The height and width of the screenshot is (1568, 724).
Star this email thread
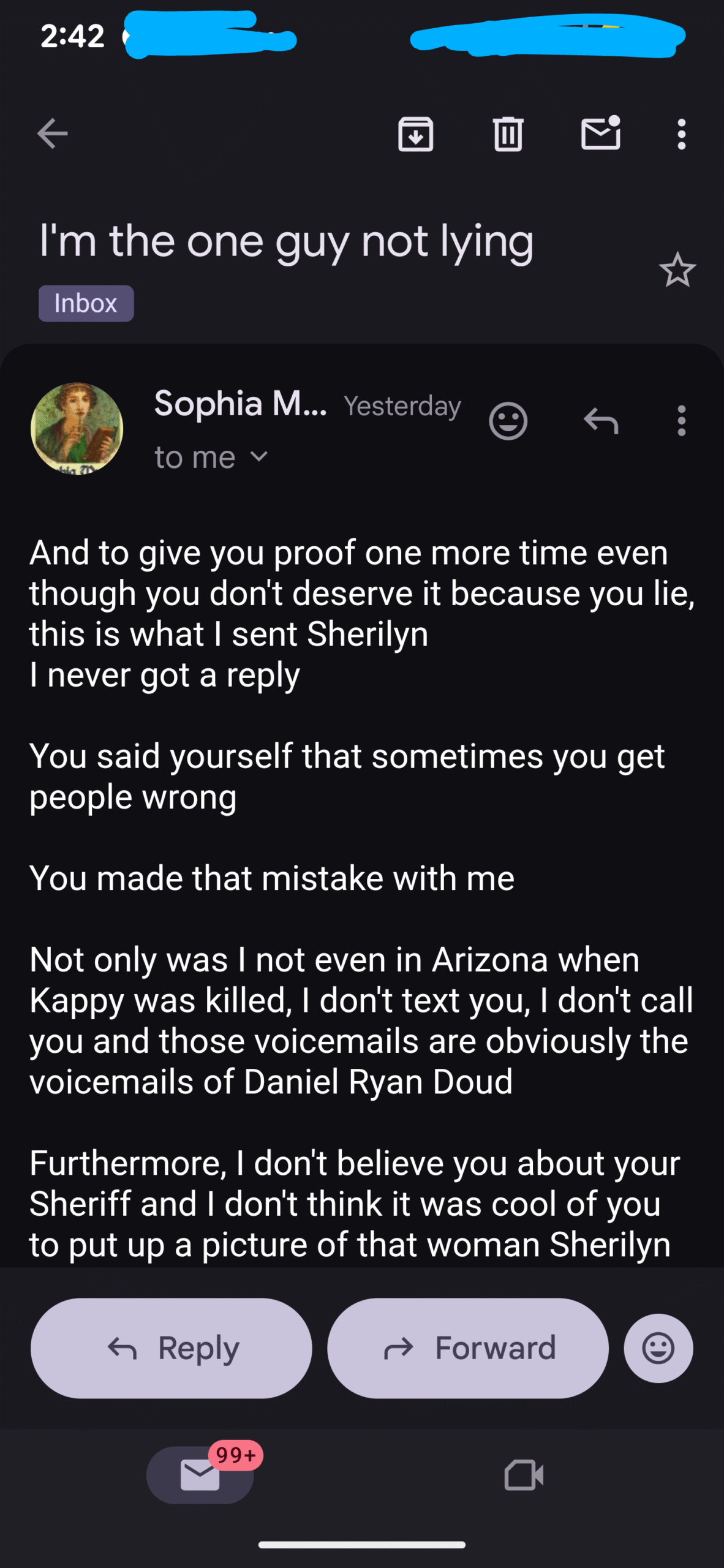(677, 270)
